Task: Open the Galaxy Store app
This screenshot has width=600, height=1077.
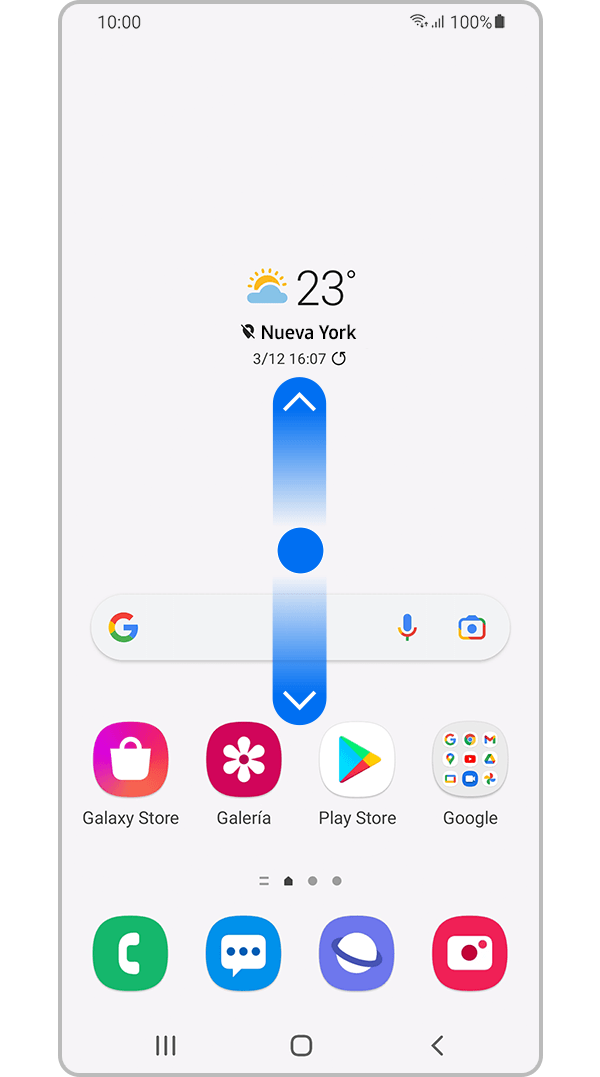Action: 130,759
